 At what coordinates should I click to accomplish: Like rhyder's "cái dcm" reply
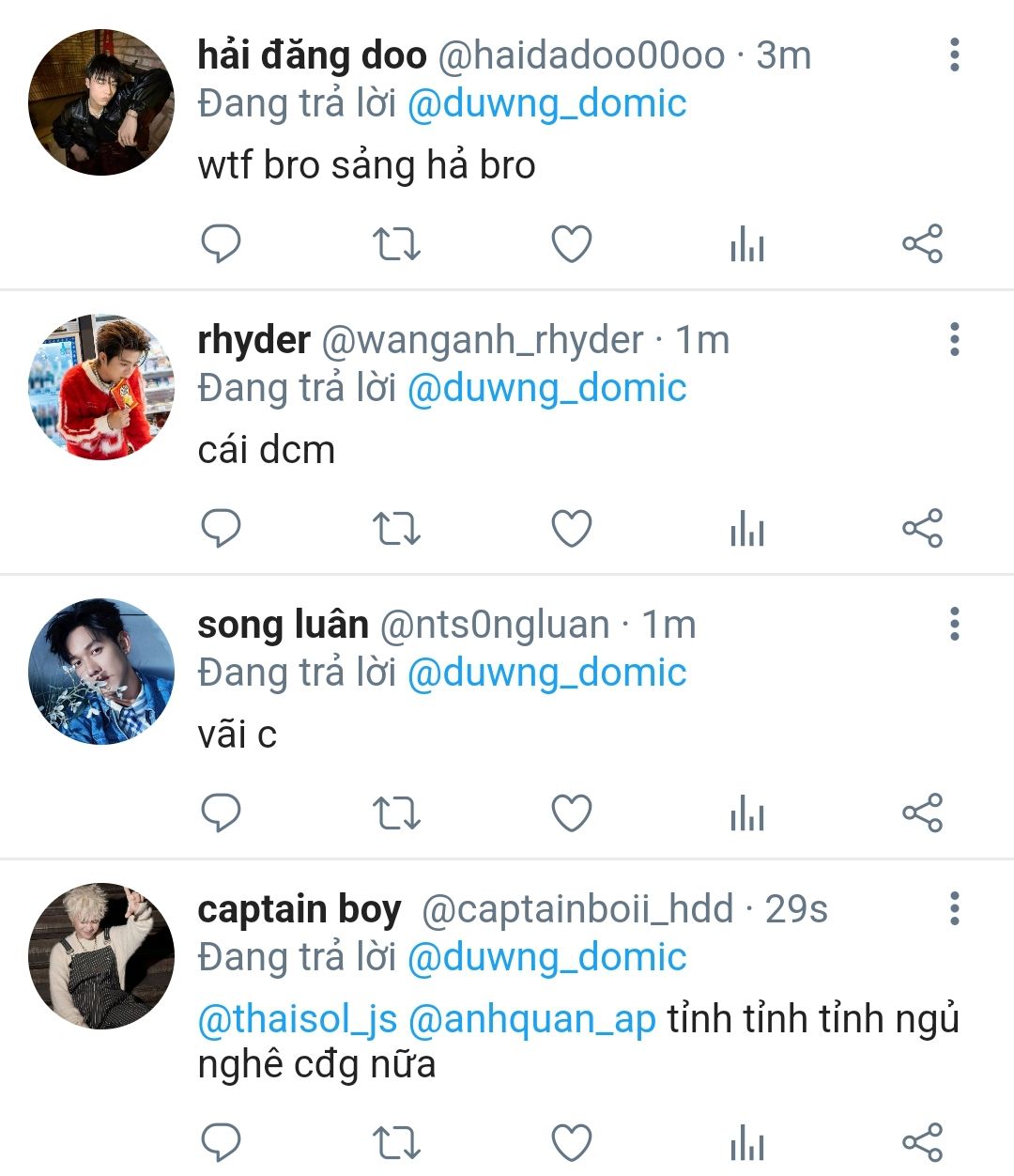point(571,529)
